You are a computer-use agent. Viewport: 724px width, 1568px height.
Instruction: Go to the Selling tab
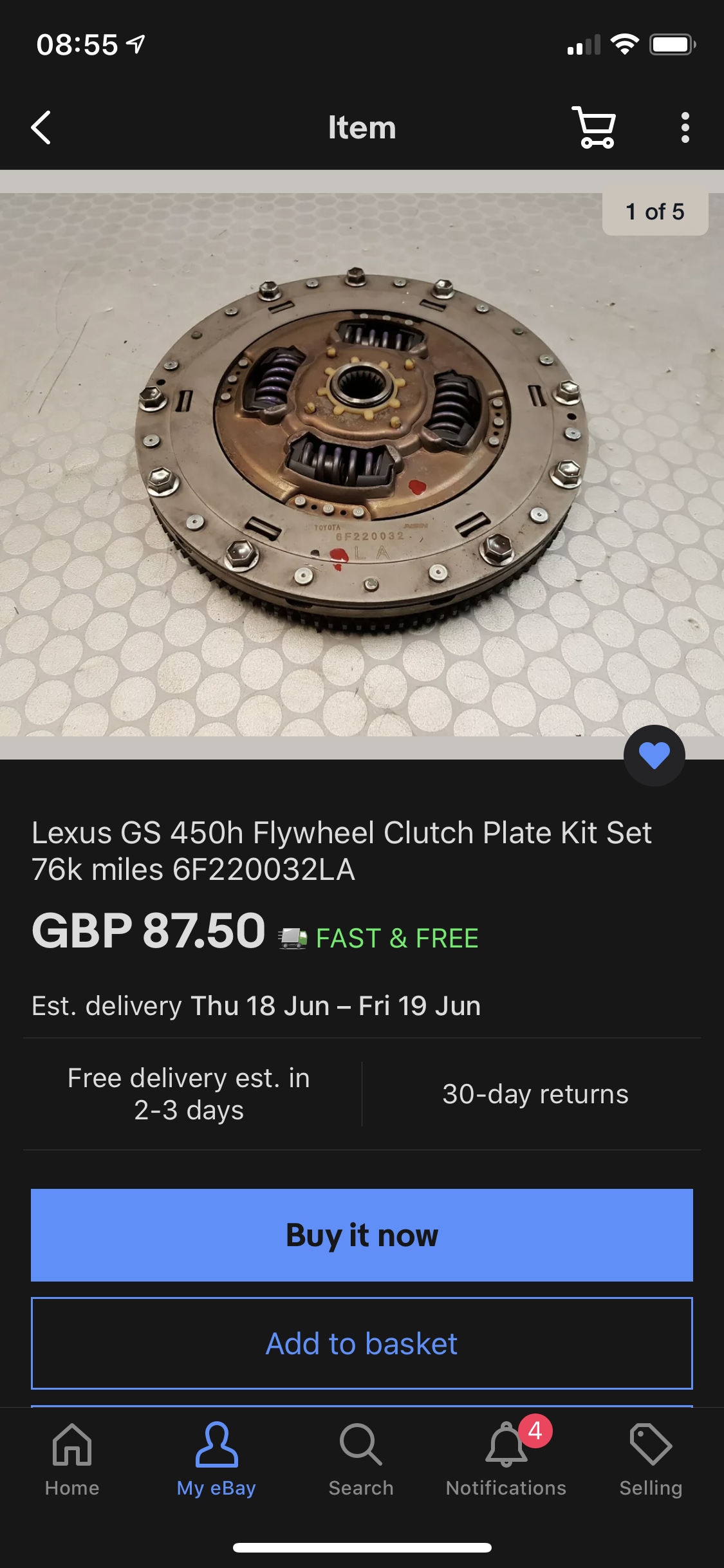point(651,1459)
